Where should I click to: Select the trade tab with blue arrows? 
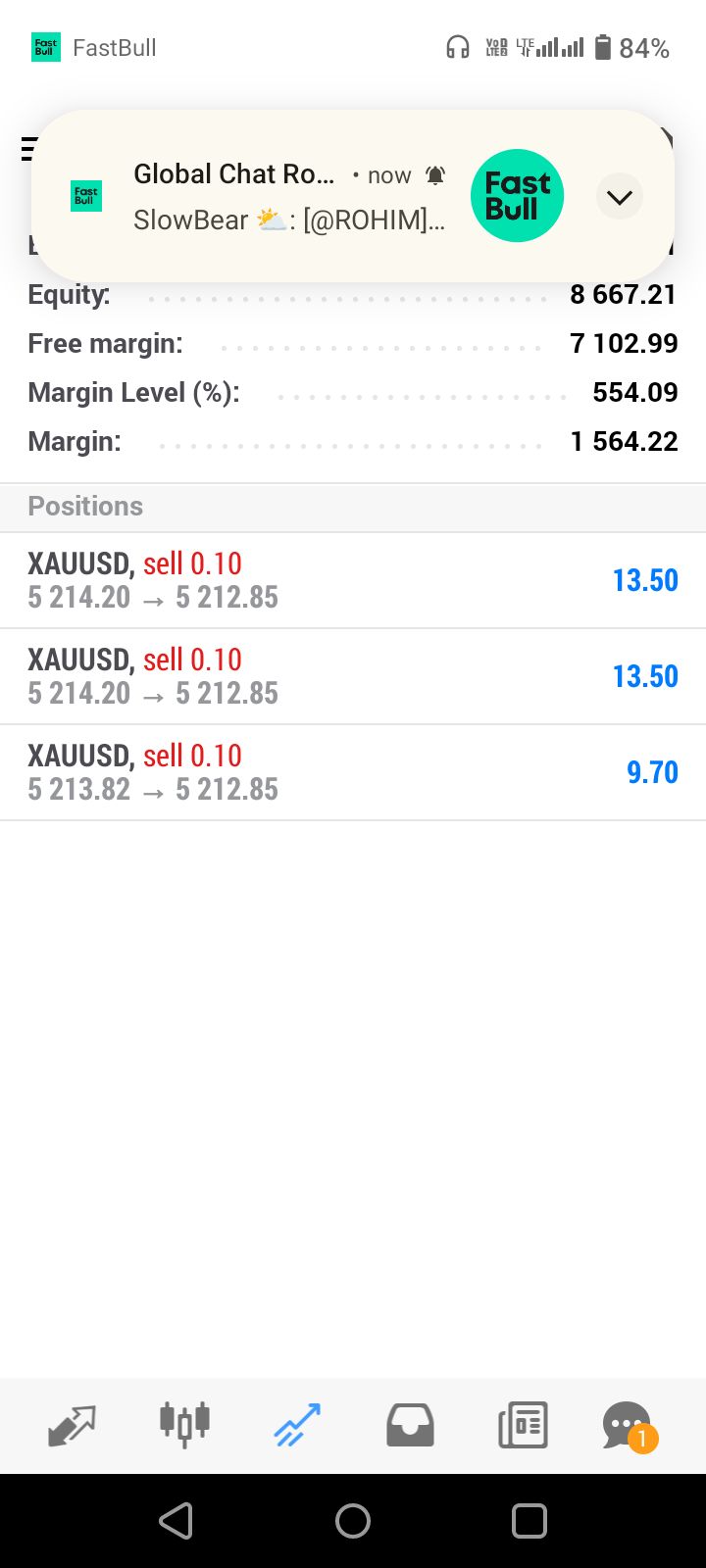tap(297, 1425)
